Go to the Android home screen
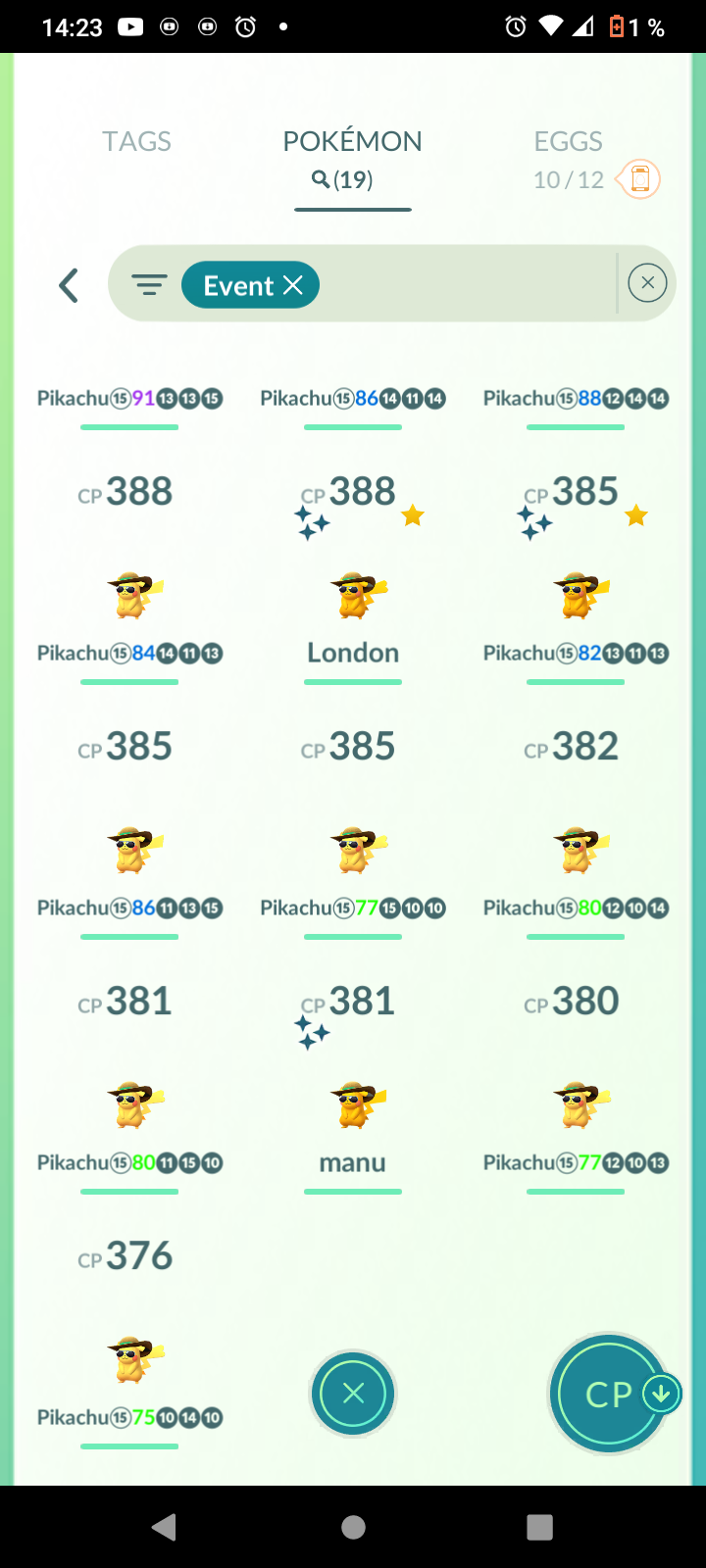The width and height of the screenshot is (706, 1568). tap(353, 1527)
